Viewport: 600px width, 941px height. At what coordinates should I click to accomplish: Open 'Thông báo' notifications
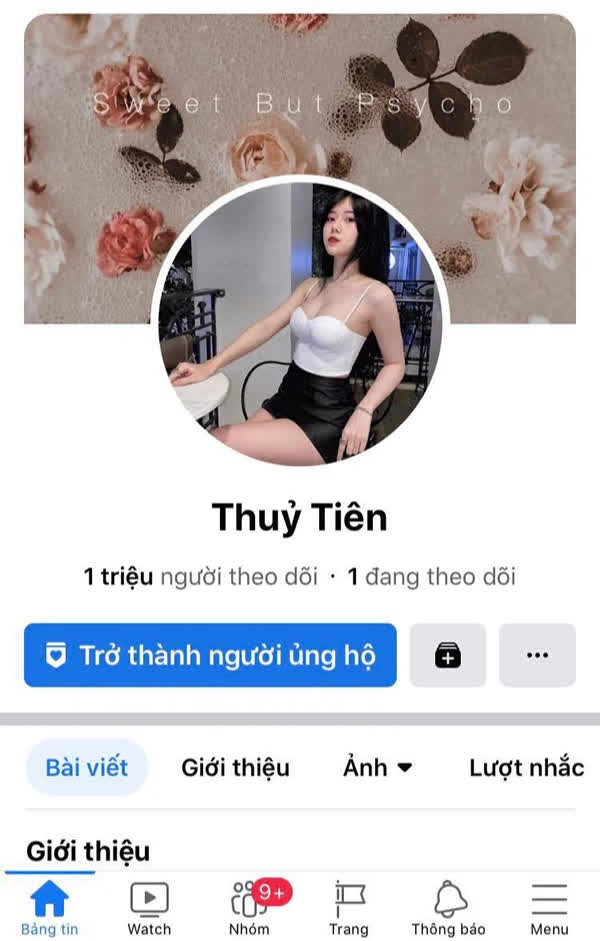[x=448, y=908]
